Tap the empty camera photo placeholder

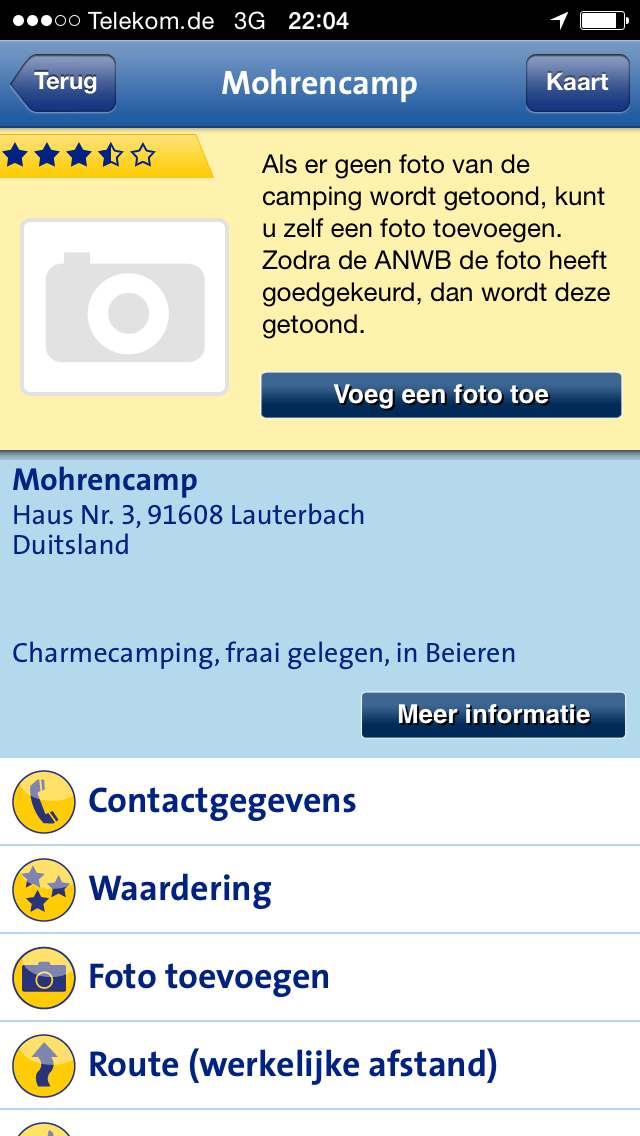tap(125, 307)
